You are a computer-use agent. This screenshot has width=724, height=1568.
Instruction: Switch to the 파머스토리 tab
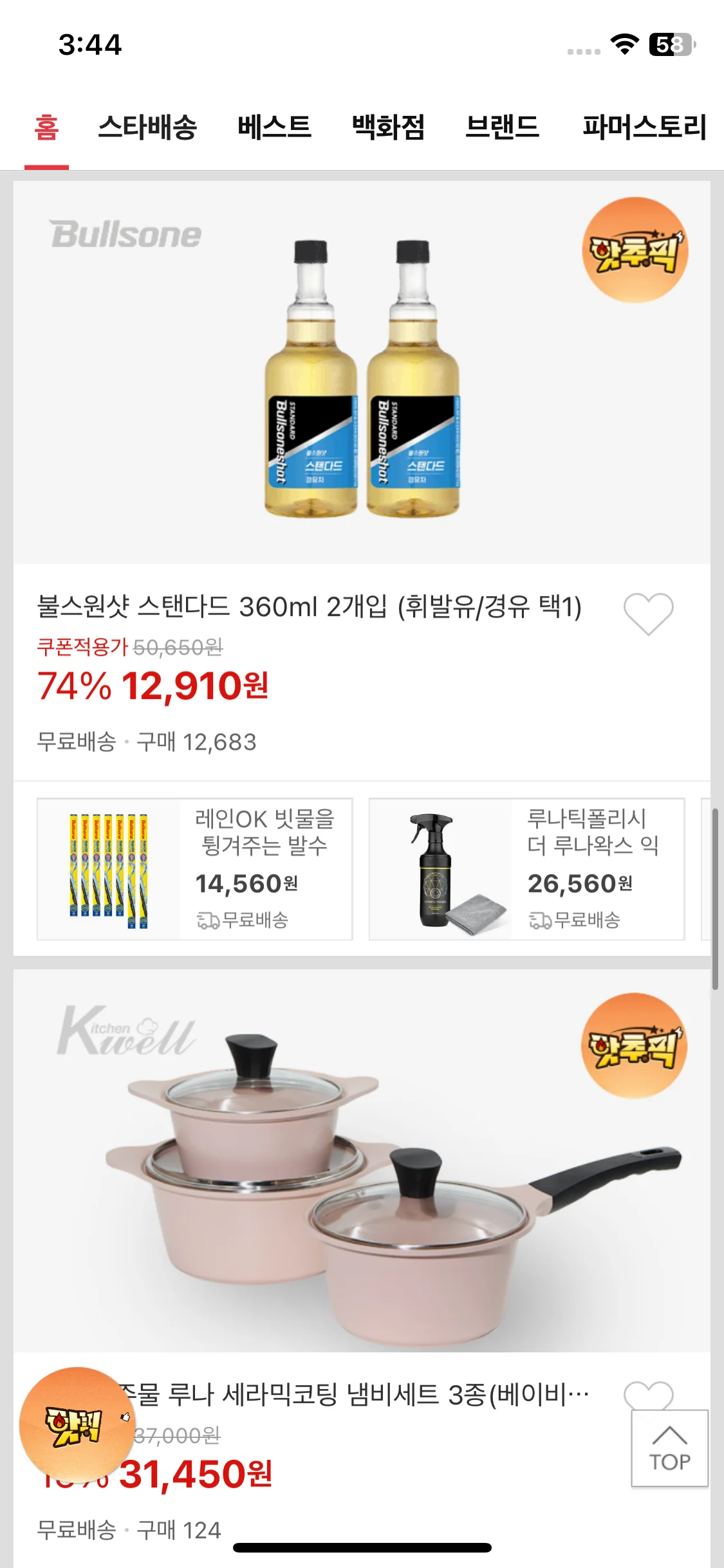pyautogui.click(x=644, y=127)
